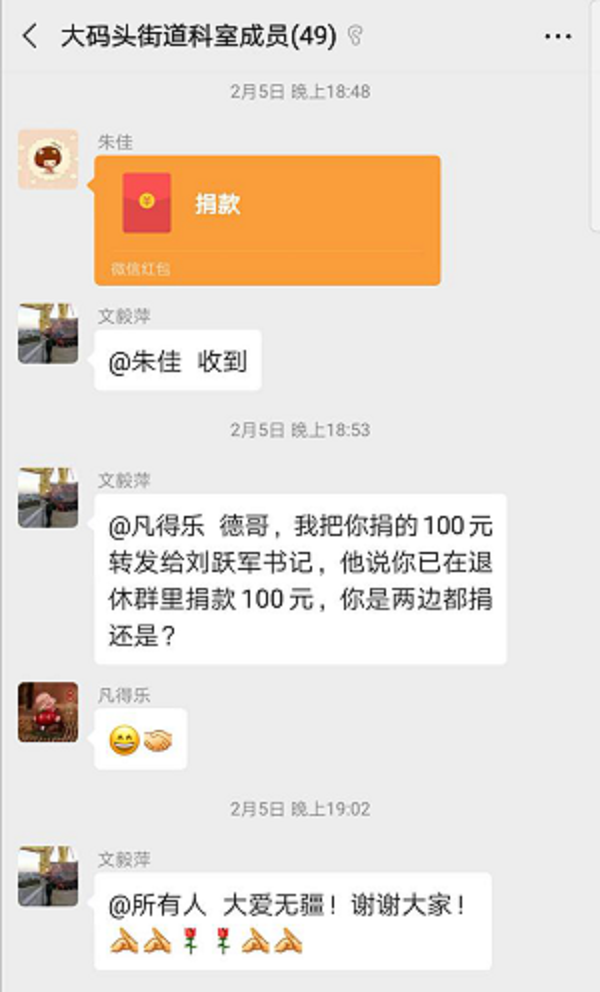Go back from the group chat
Screen dimensions: 600x992
[29, 37]
